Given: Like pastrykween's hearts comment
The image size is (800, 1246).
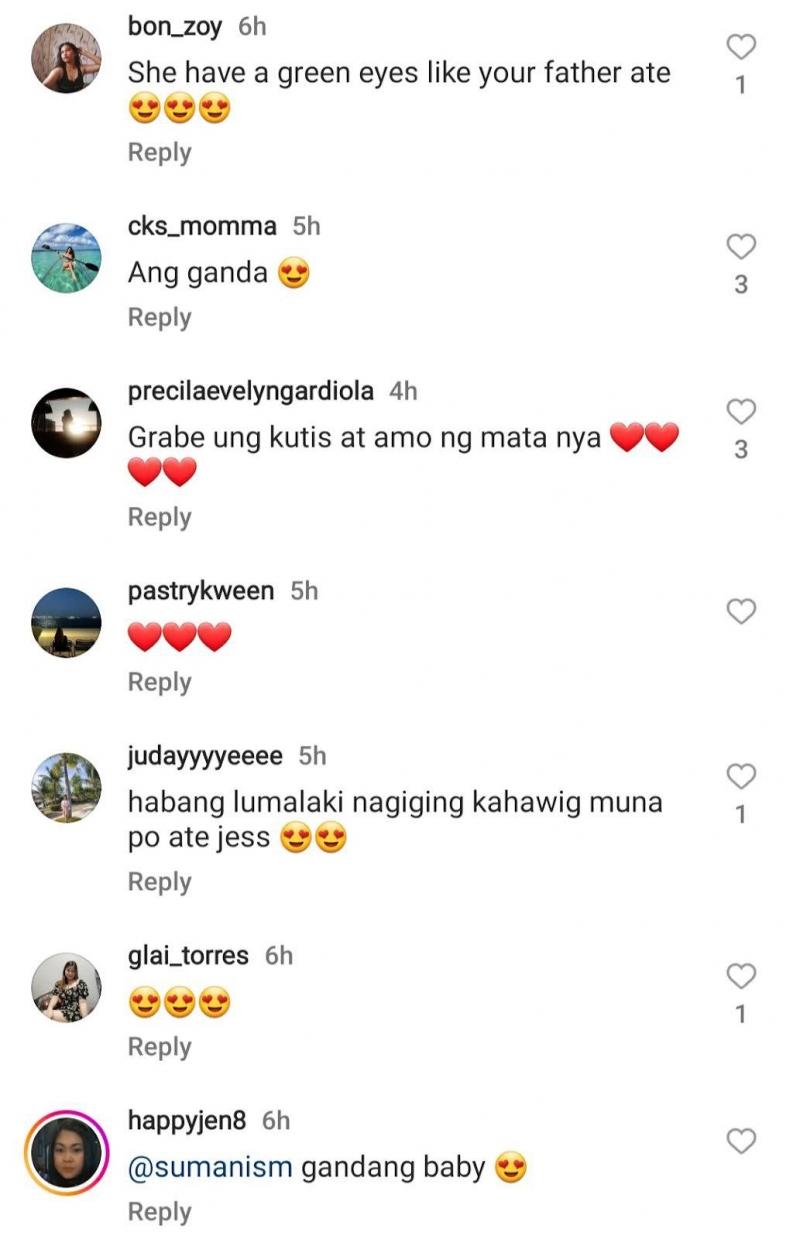Looking at the screenshot, I should (x=740, y=611).
